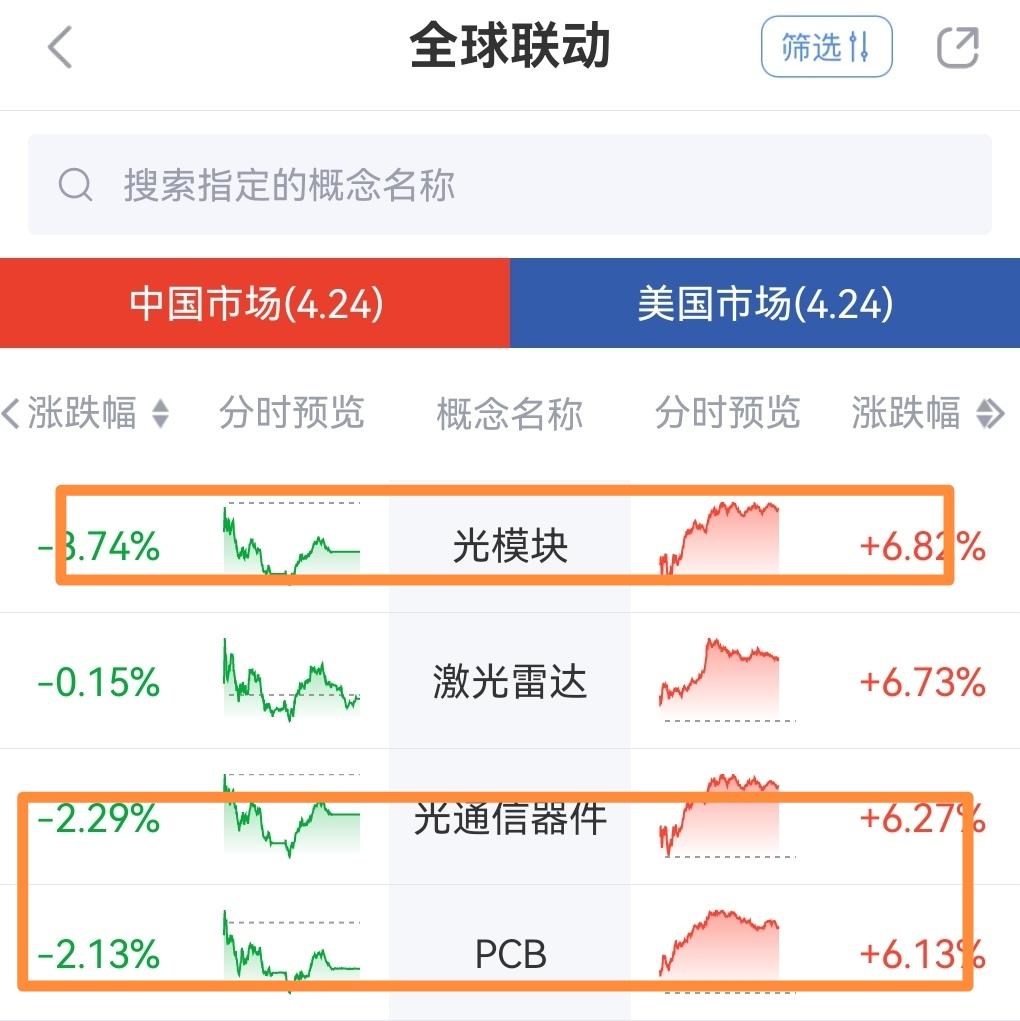Switch to the 中国市场(4.24) tab
This screenshot has width=1020, height=1021.
click(x=255, y=303)
